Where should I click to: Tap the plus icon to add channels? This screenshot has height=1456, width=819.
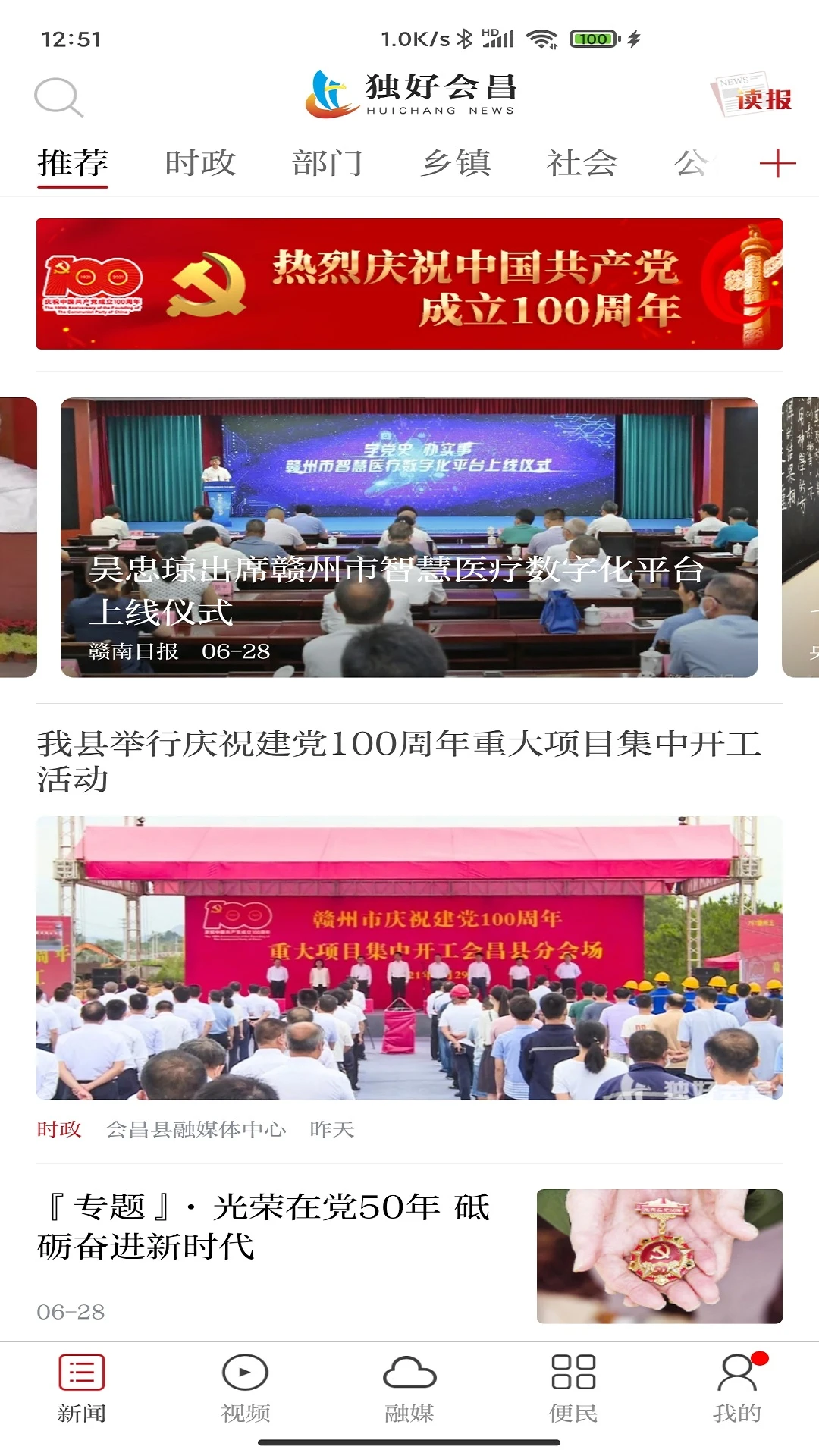click(777, 163)
